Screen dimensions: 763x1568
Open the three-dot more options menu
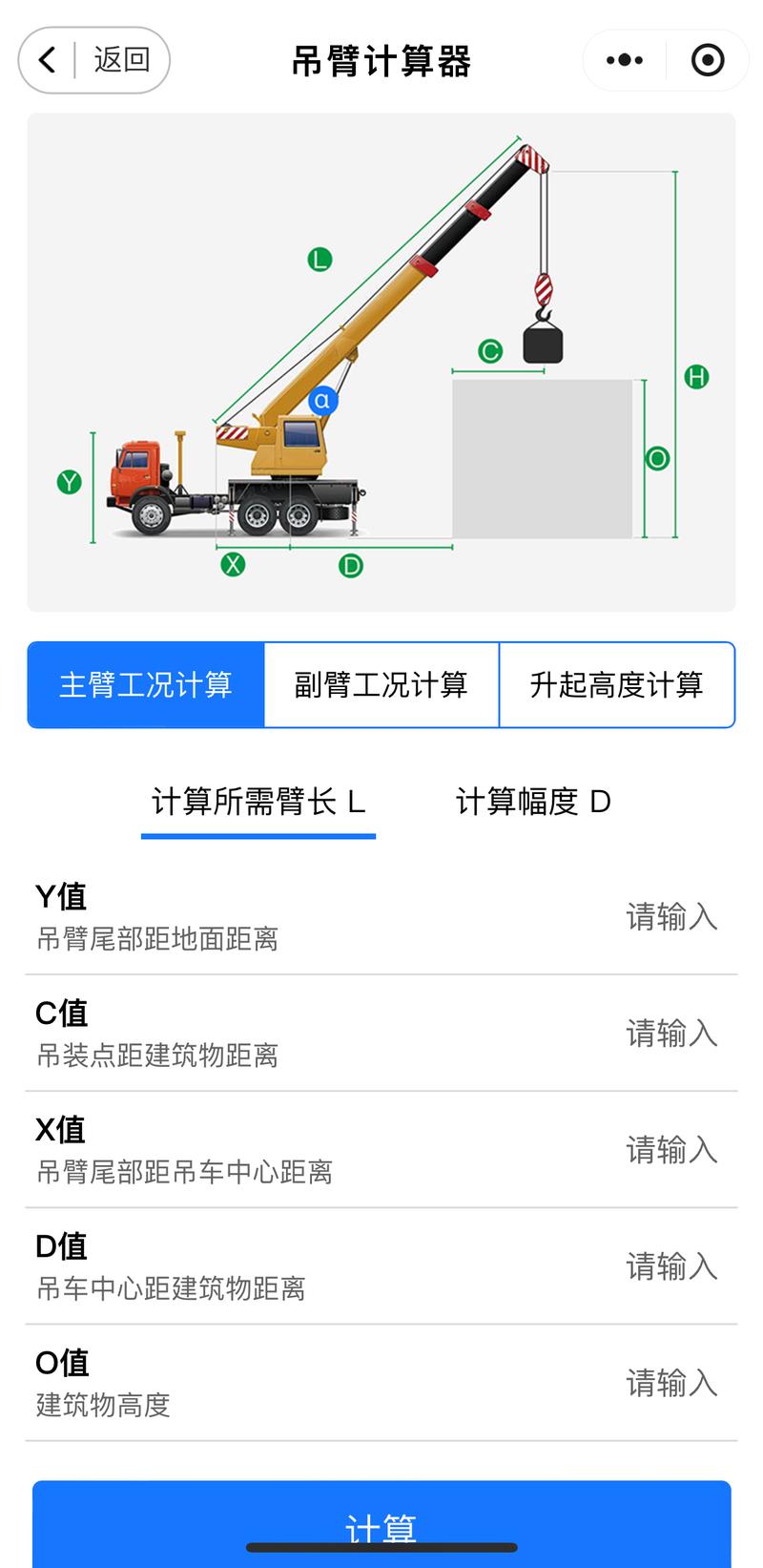pyautogui.click(x=624, y=59)
